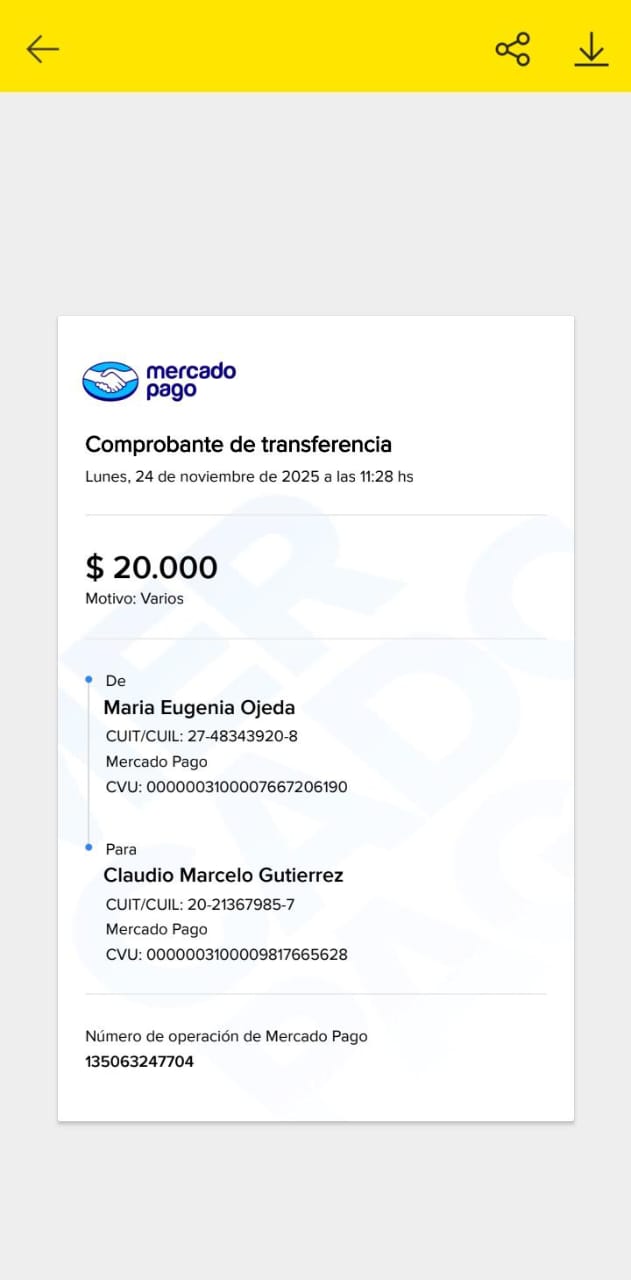Go back using the top-left arrow
This screenshot has height=1280, width=631.
point(43,49)
